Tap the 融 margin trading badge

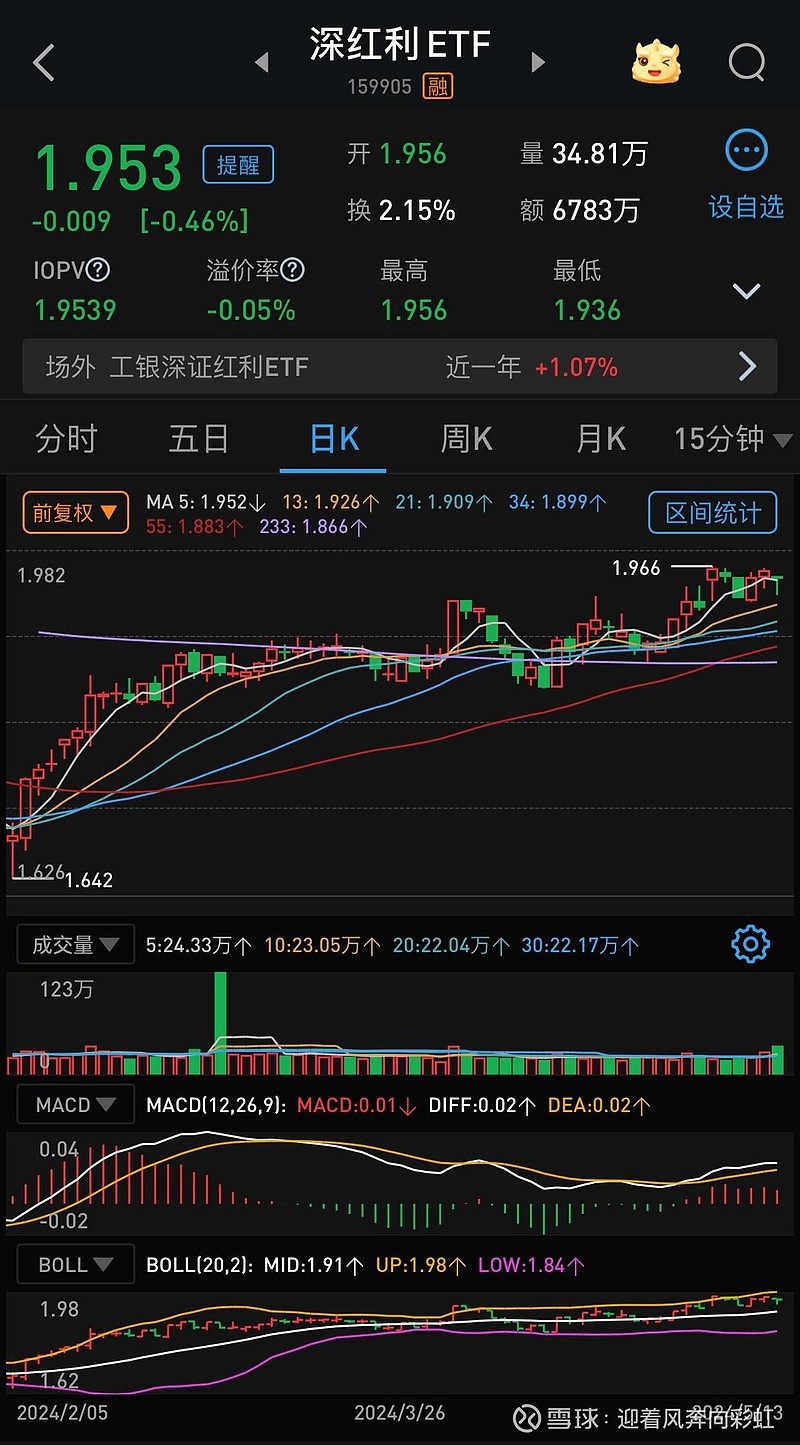[440, 88]
